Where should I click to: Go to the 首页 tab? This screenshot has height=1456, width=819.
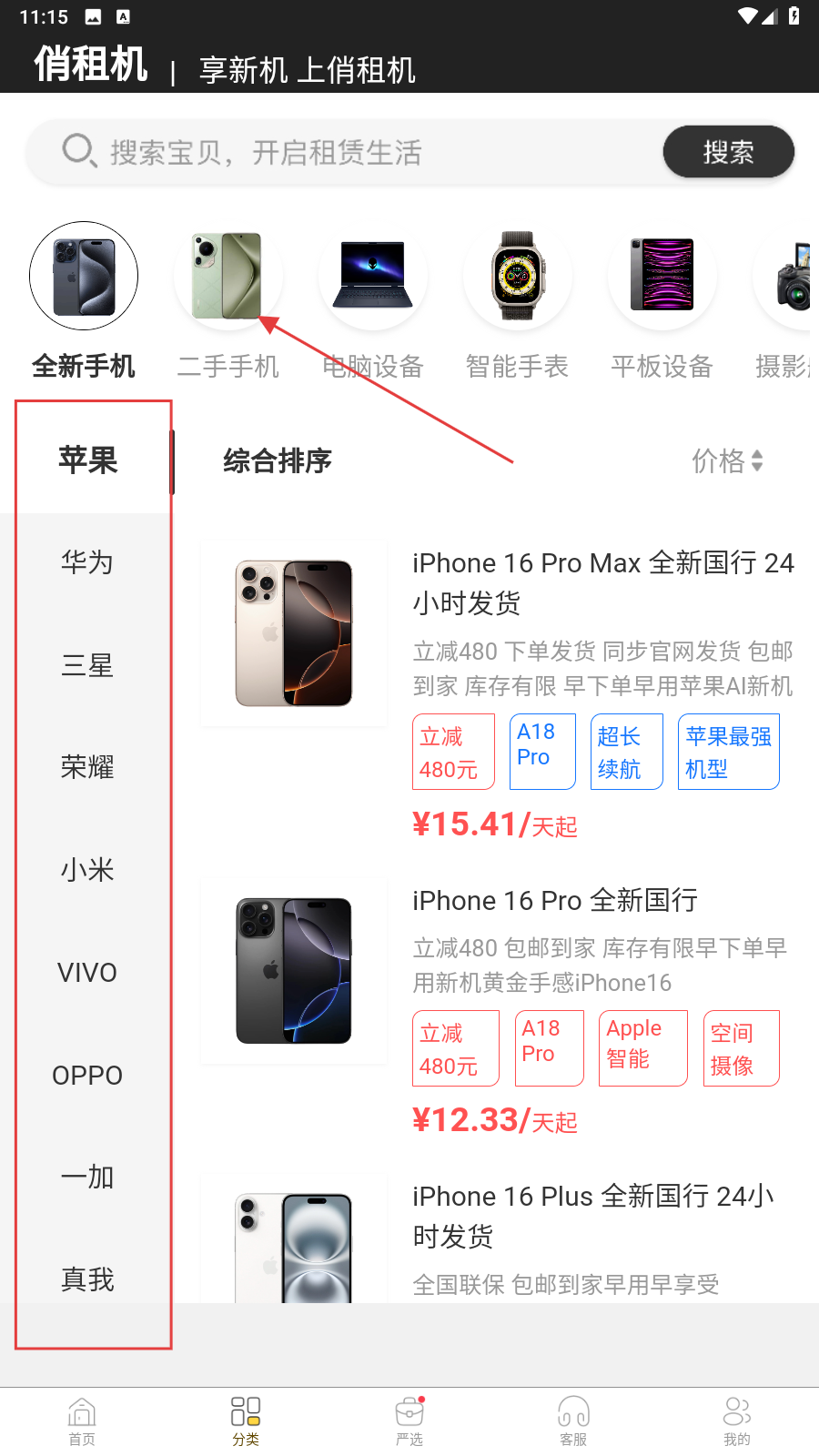(82, 1421)
